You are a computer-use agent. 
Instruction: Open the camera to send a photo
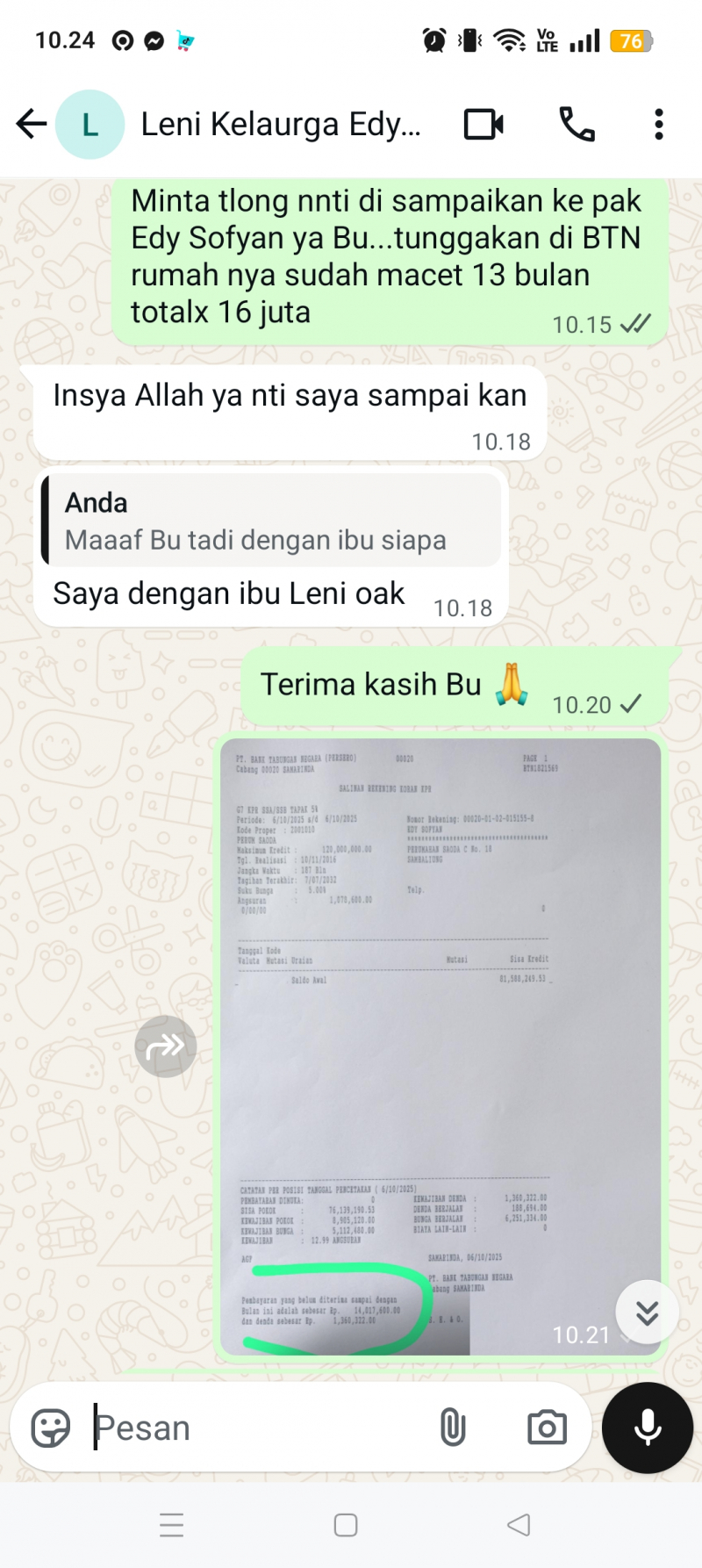(547, 1428)
